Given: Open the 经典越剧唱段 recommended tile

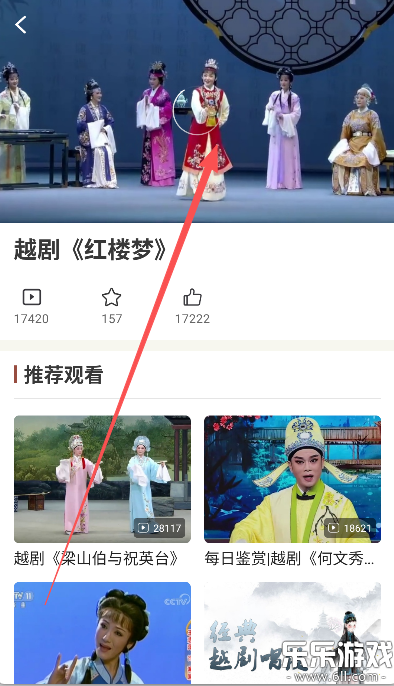Looking at the screenshot, I should (293, 633).
